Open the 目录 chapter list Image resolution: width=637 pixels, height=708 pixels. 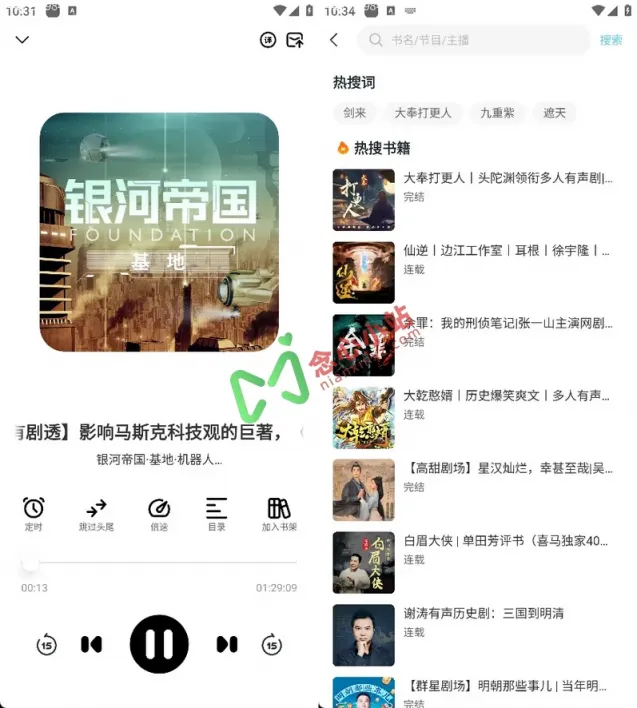[216, 514]
